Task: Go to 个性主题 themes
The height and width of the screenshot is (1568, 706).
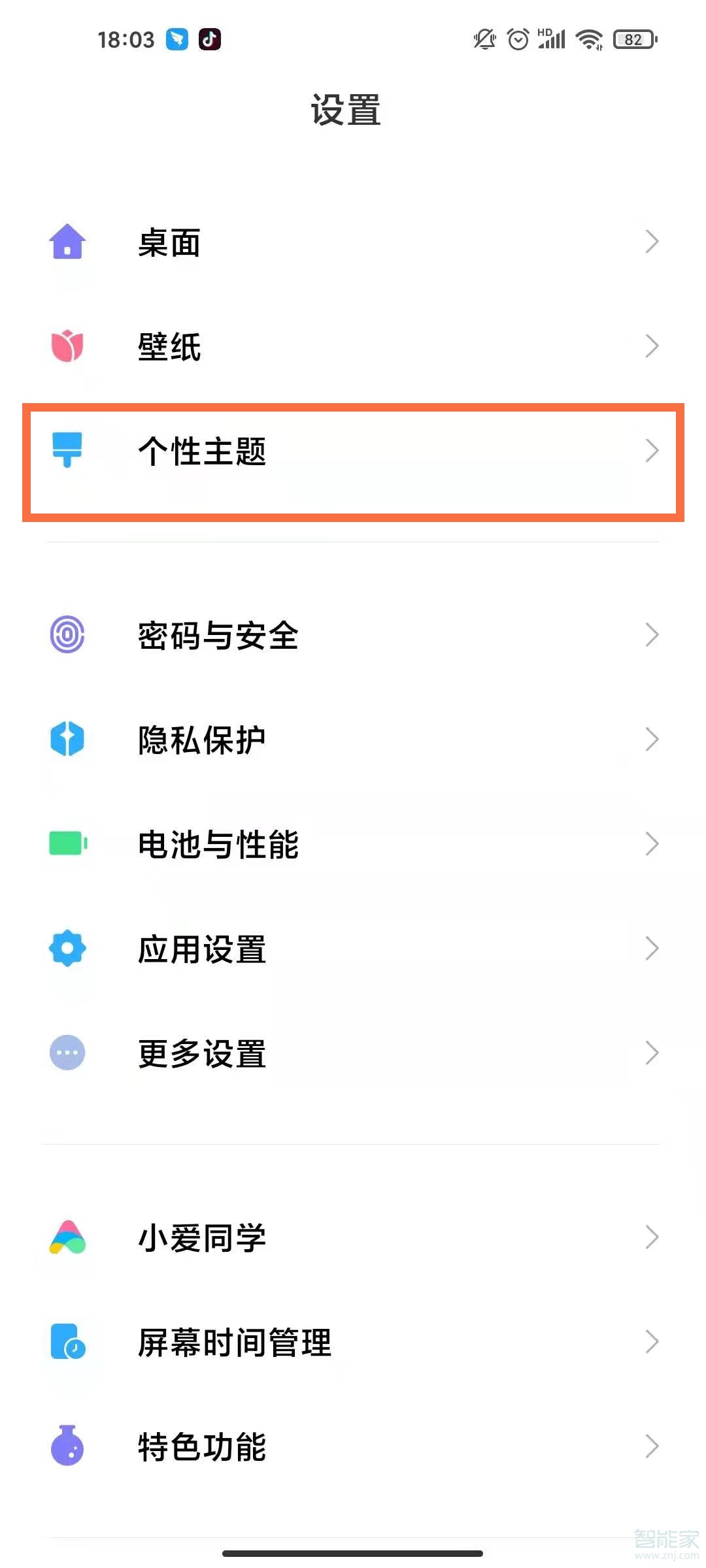Action: [x=353, y=451]
